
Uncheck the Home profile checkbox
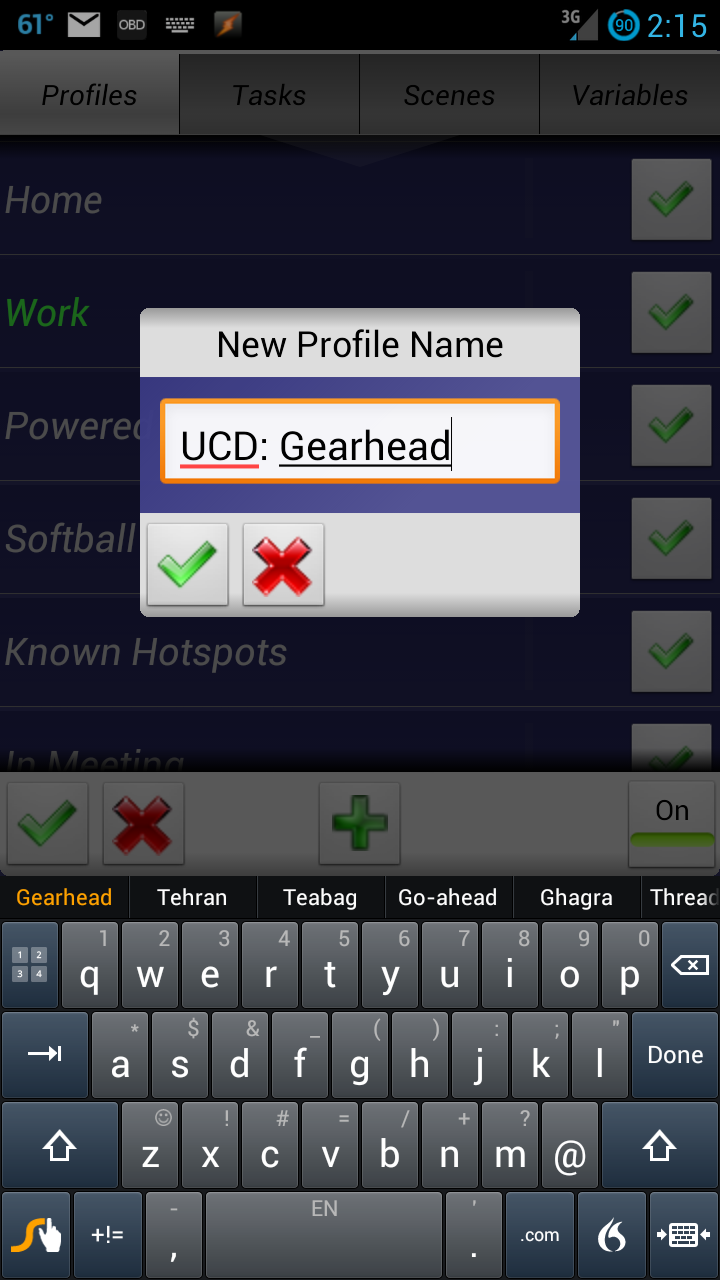671,199
